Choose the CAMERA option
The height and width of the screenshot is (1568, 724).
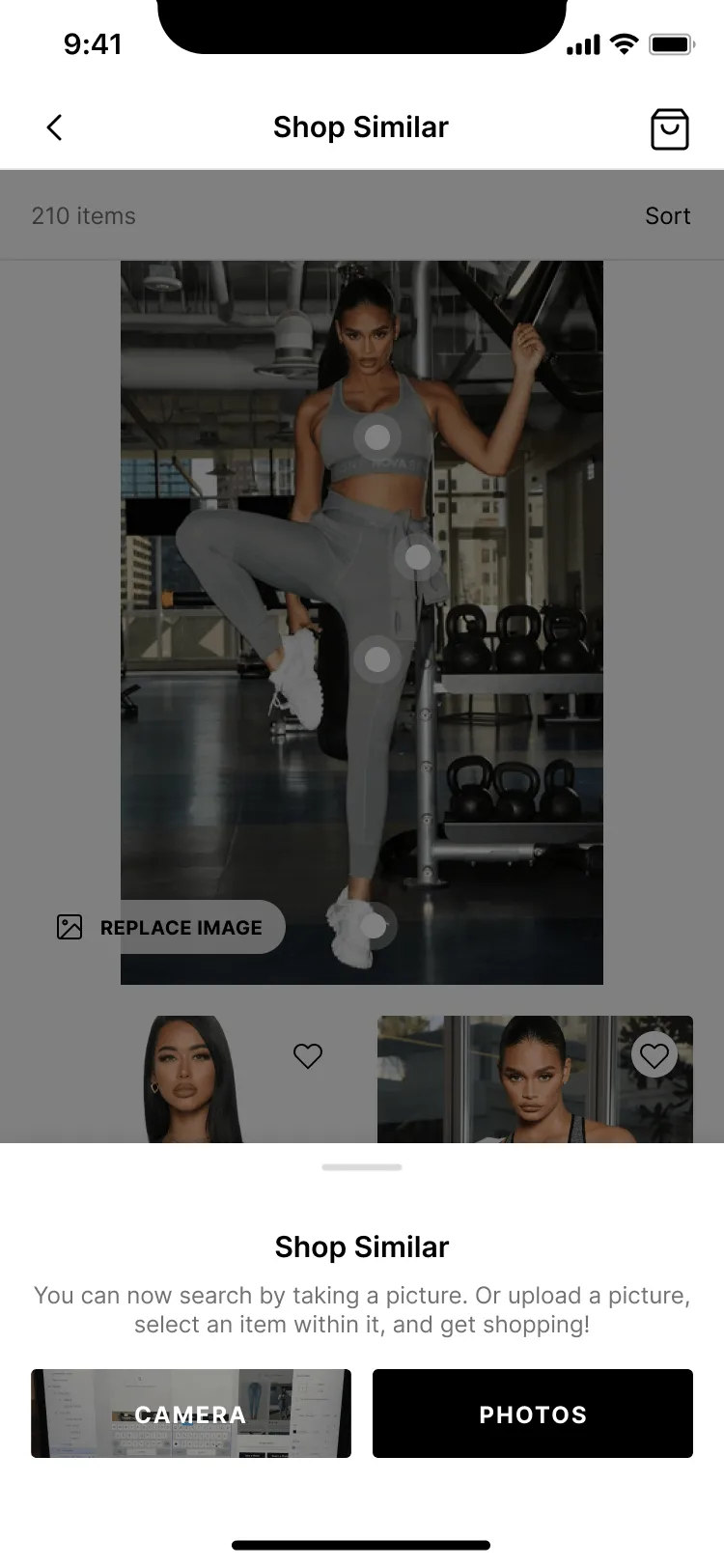coord(191,1414)
